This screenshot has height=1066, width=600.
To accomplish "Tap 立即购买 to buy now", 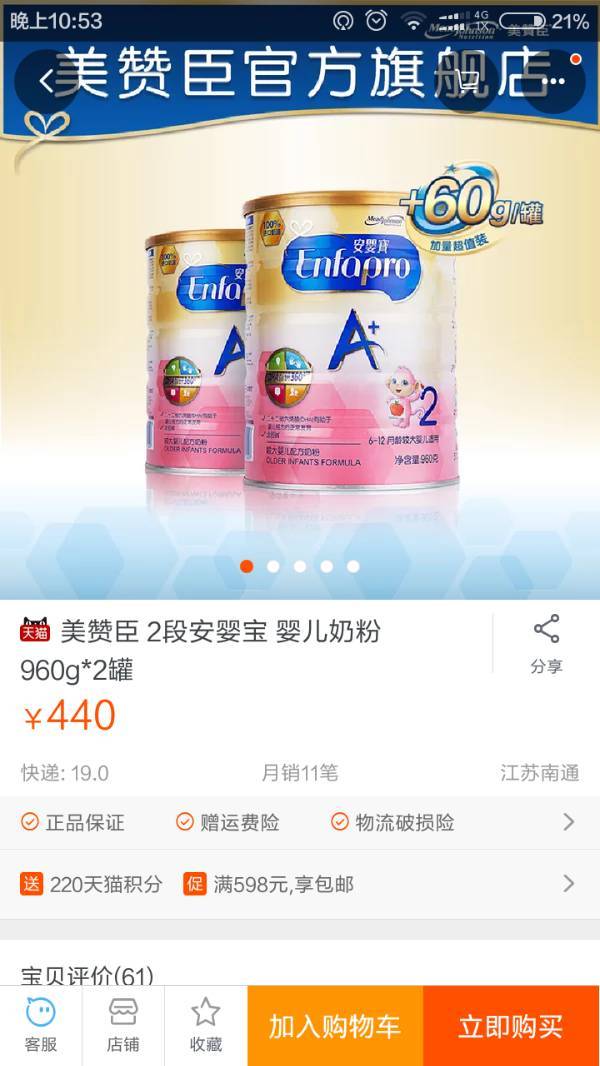I will (x=511, y=1026).
